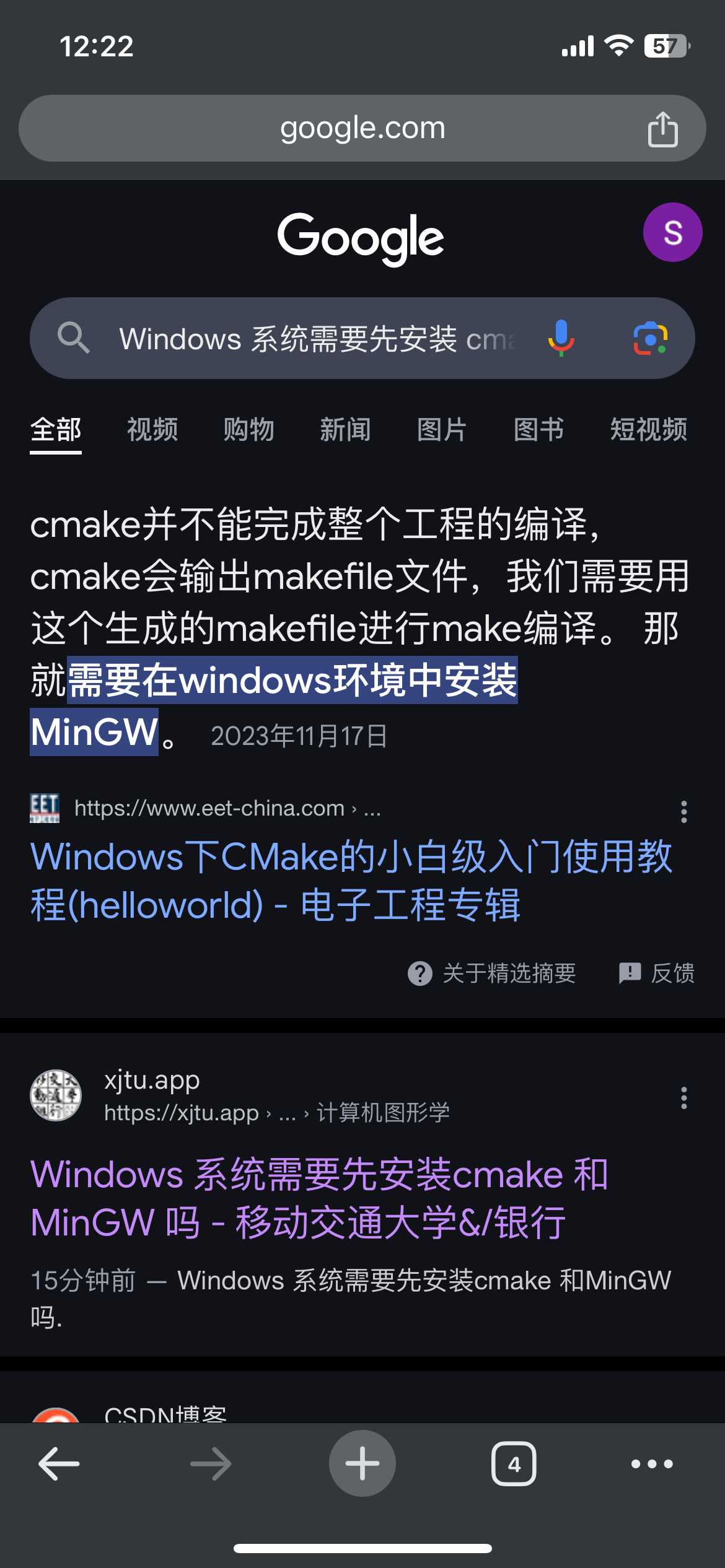This screenshot has width=725, height=1568.
Task: Switch to the 短视频 tab
Action: [649, 429]
